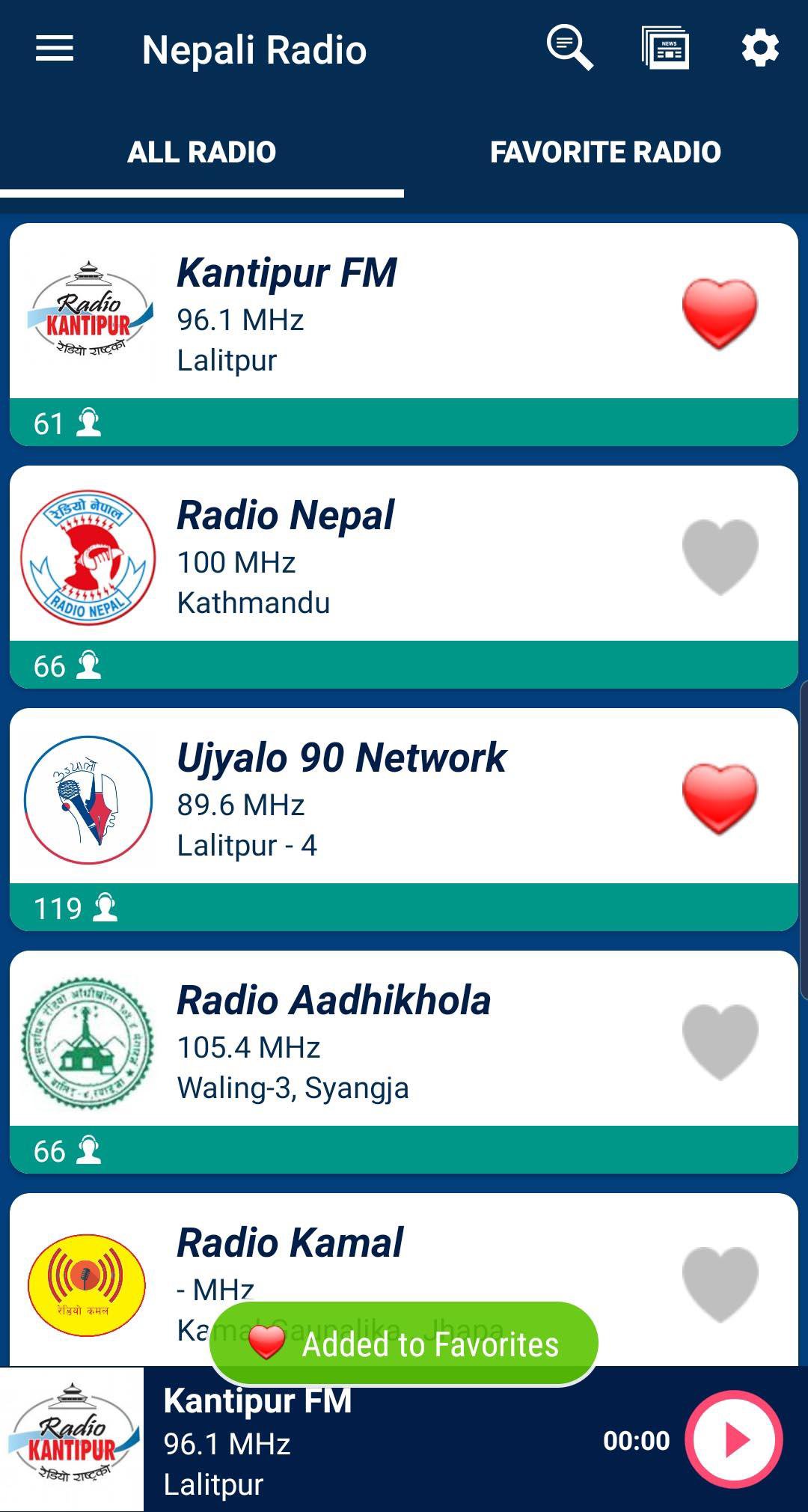The height and width of the screenshot is (1512, 808).
Task: Favorite Radio Aadhikhola with the heart
Action: pos(720,1041)
